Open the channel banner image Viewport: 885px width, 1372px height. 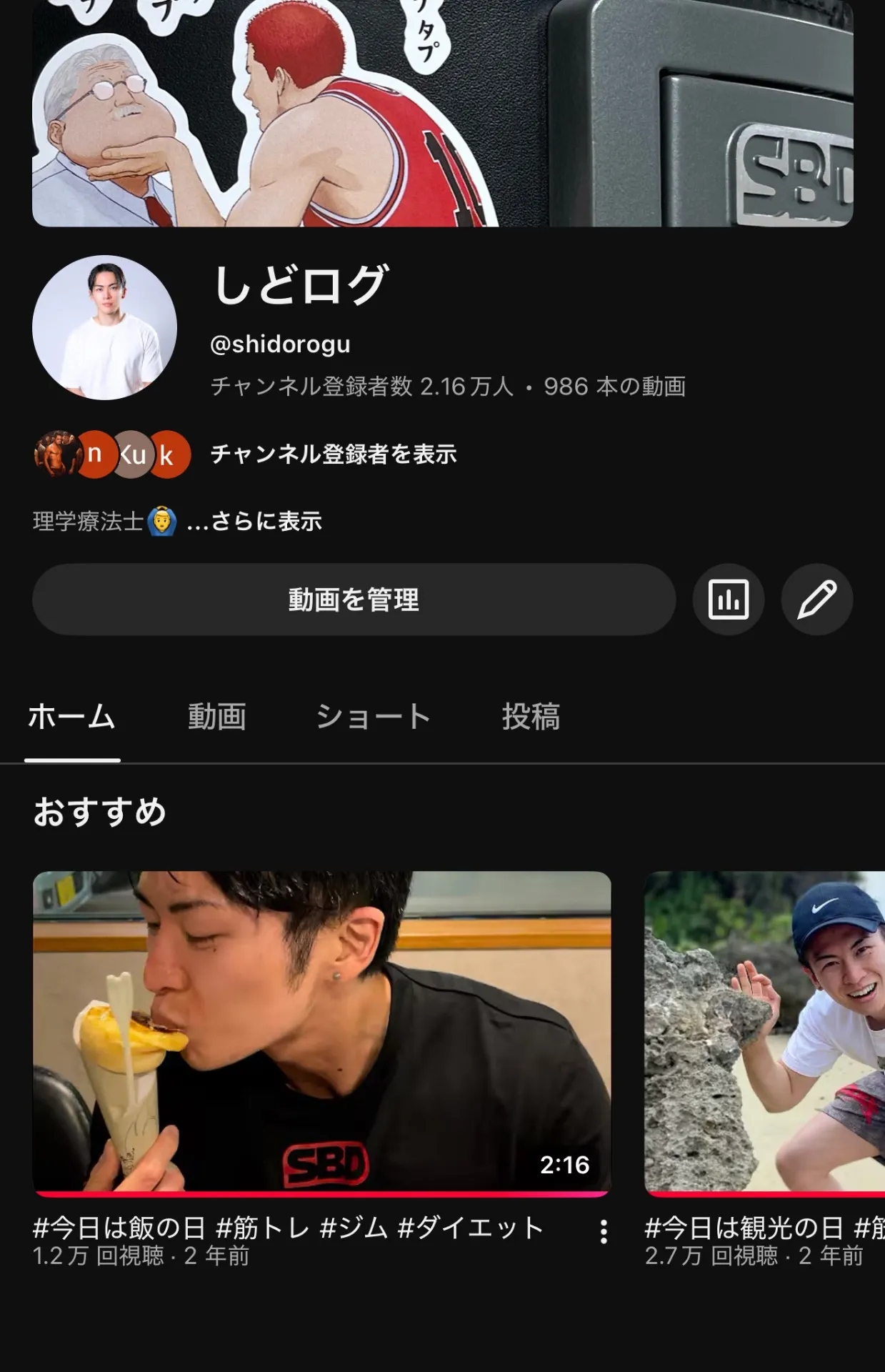[442, 114]
